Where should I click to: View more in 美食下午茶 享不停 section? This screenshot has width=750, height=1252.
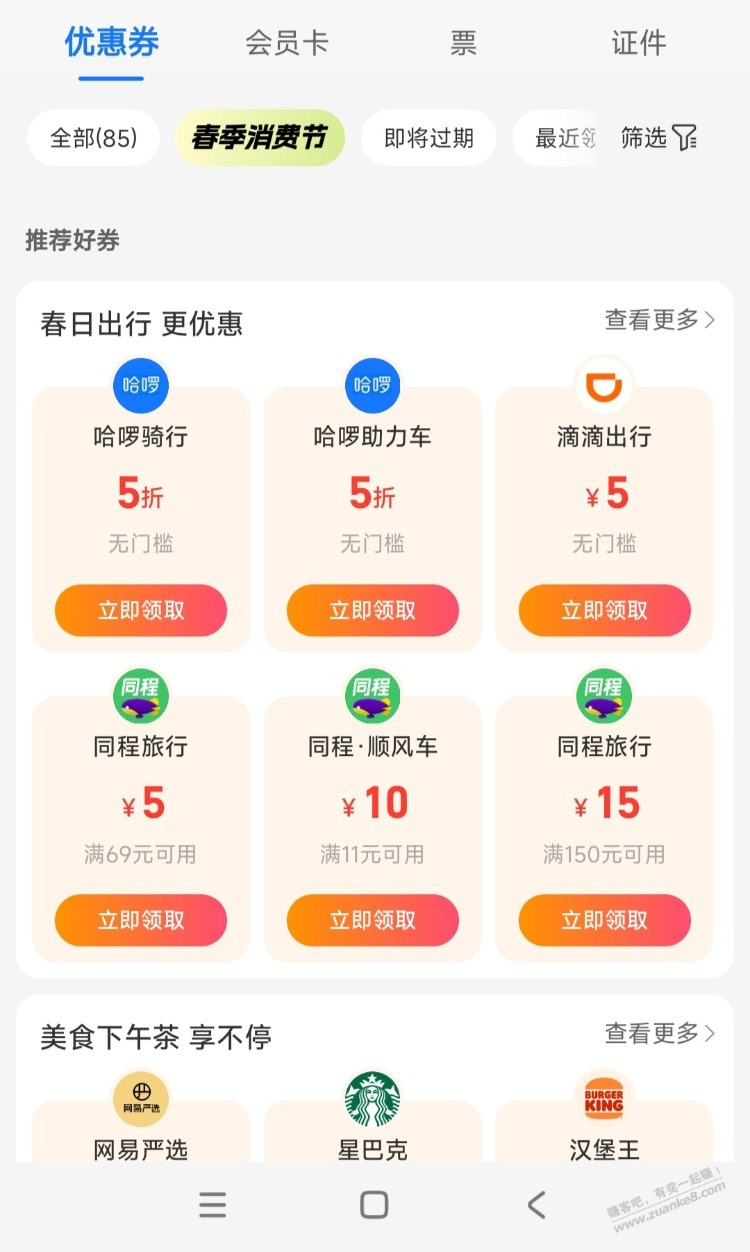coord(659,1033)
